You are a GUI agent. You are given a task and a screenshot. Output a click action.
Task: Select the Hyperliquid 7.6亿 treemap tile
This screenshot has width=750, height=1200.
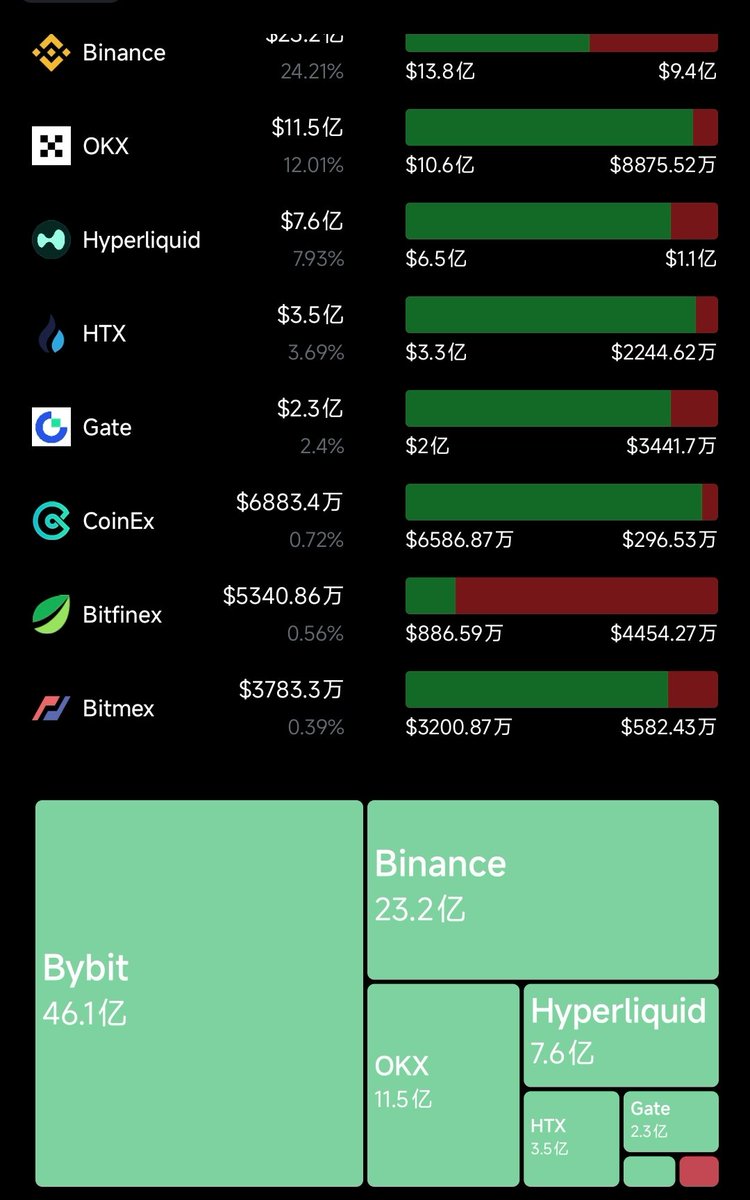tap(620, 1034)
